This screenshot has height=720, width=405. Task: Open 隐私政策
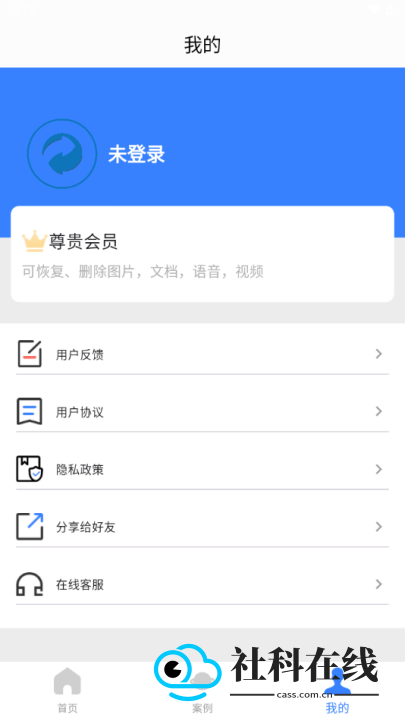(x=202, y=469)
